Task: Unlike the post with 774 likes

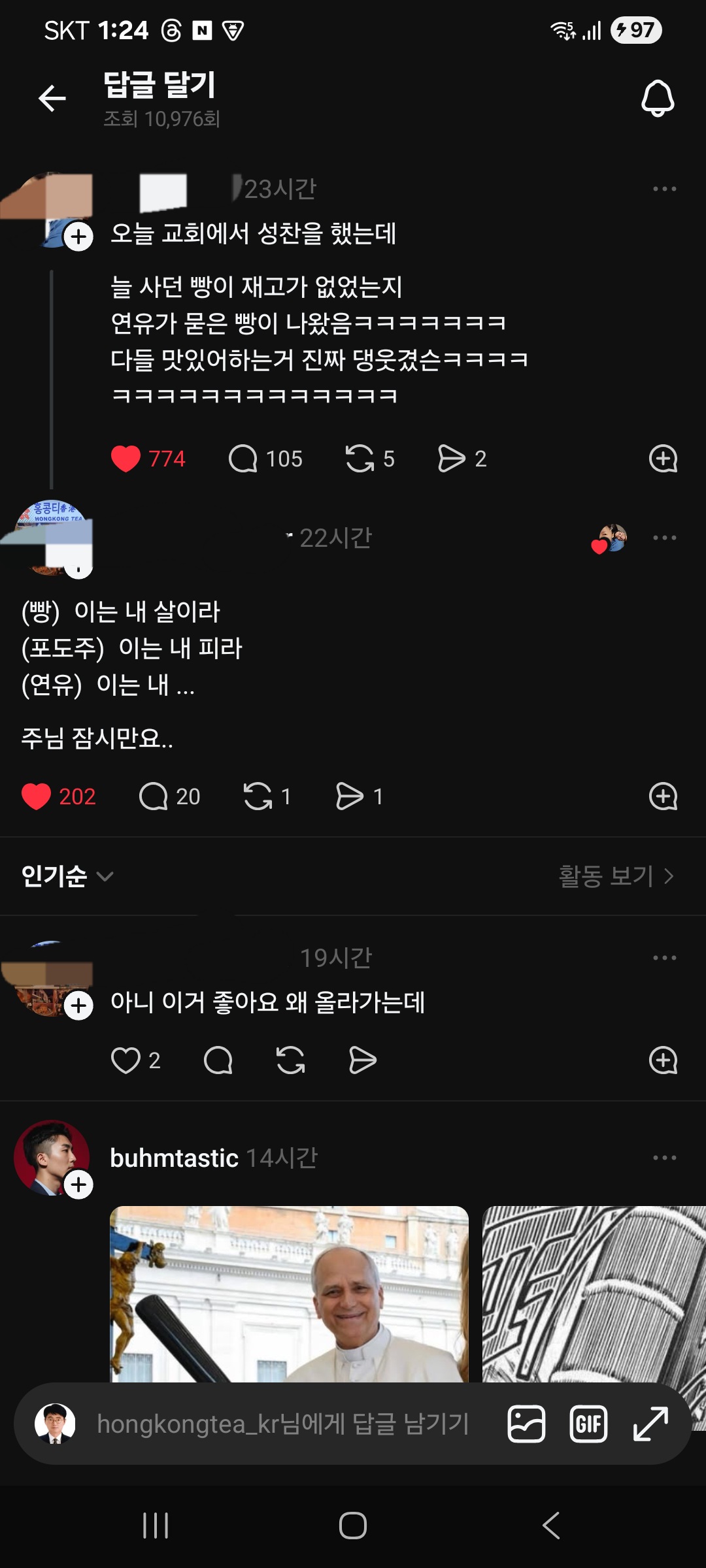Action: [x=126, y=459]
